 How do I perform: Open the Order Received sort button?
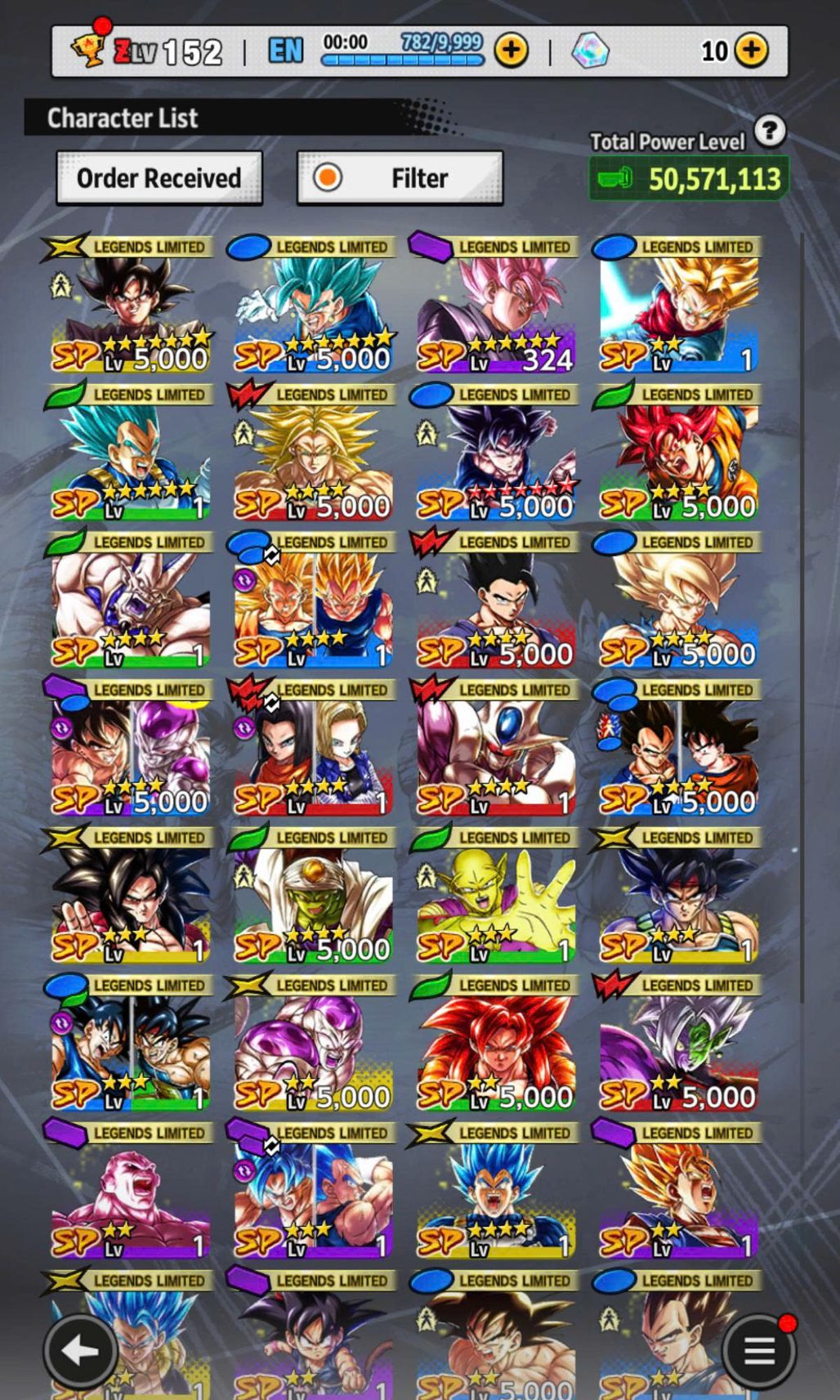click(159, 177)
